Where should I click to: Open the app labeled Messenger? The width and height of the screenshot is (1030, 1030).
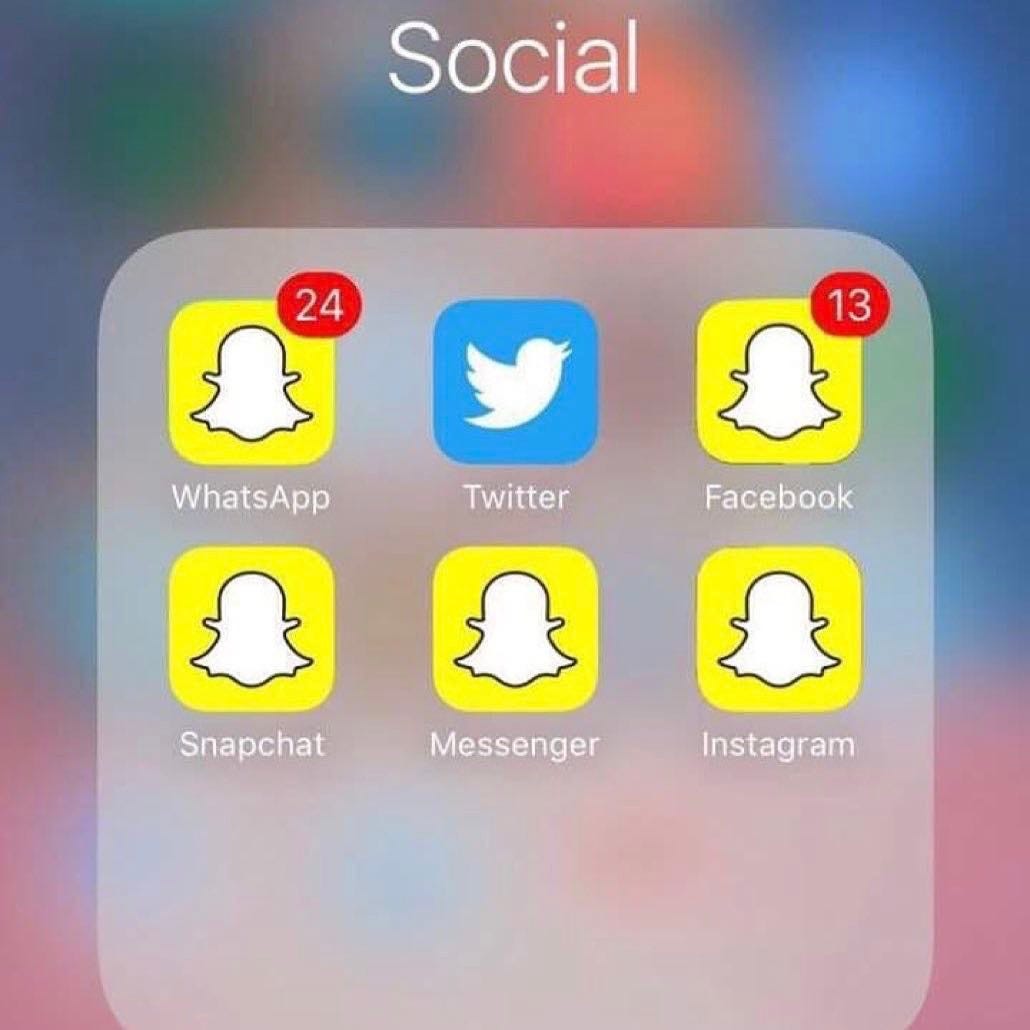tap(515, 629)
